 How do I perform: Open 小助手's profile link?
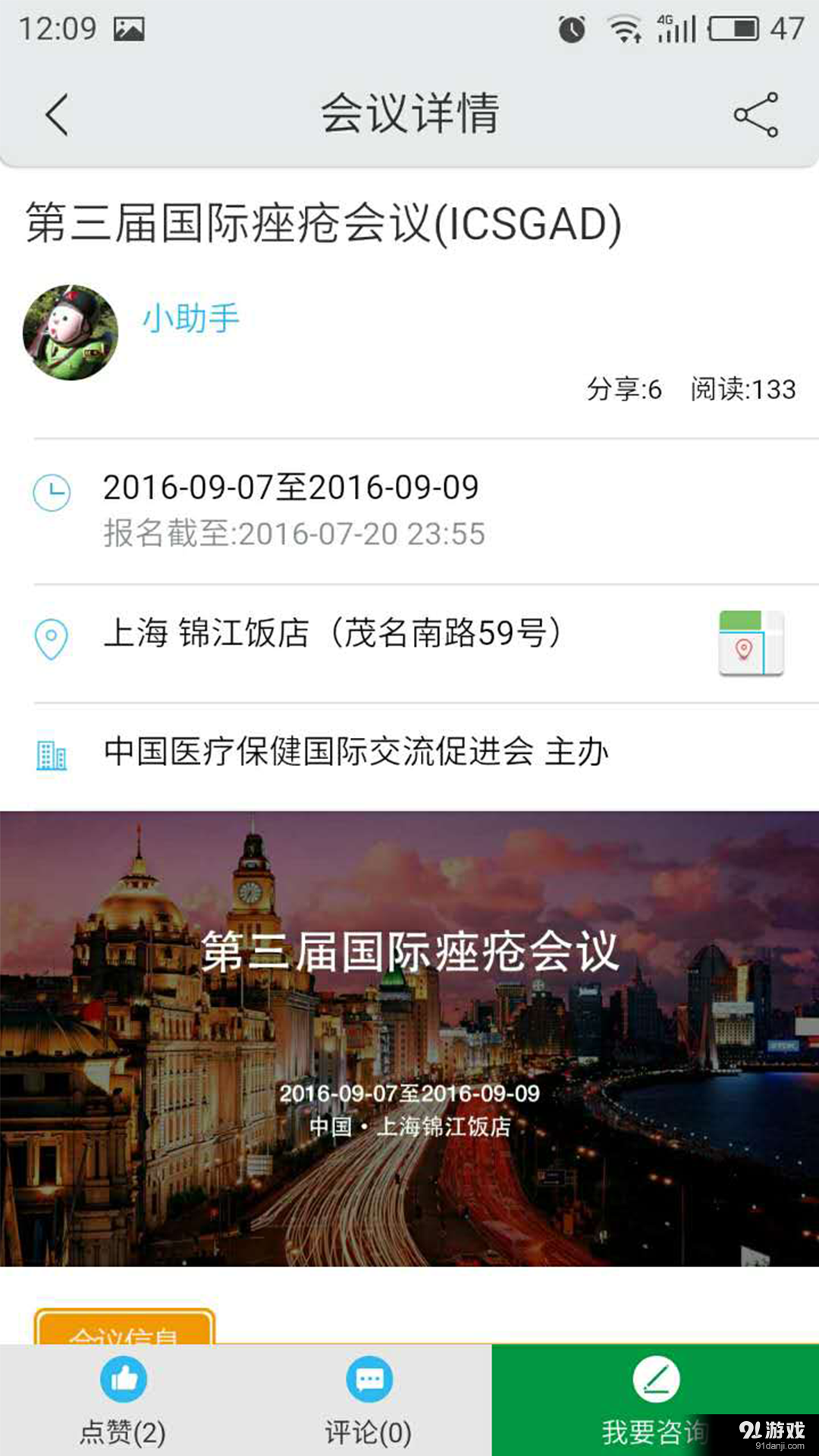coord(190,318)
